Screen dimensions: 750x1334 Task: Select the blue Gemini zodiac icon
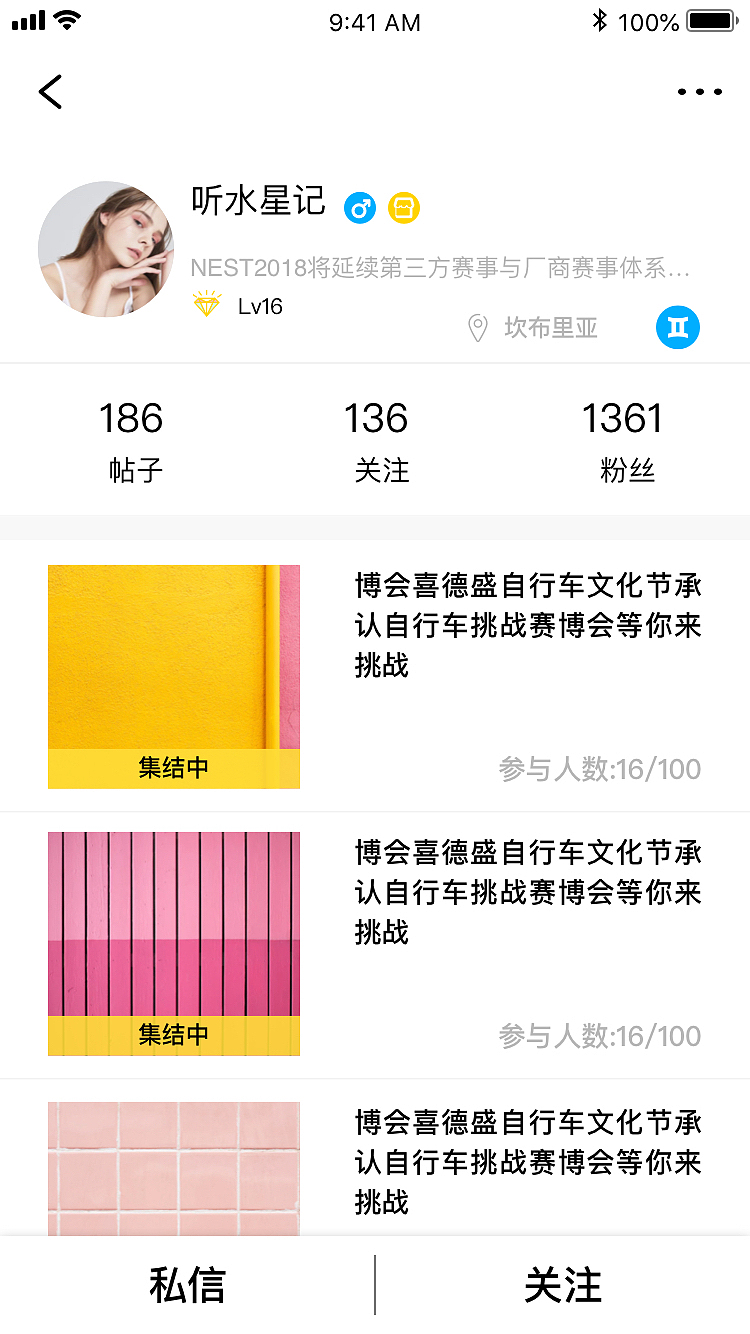(678, 327)
